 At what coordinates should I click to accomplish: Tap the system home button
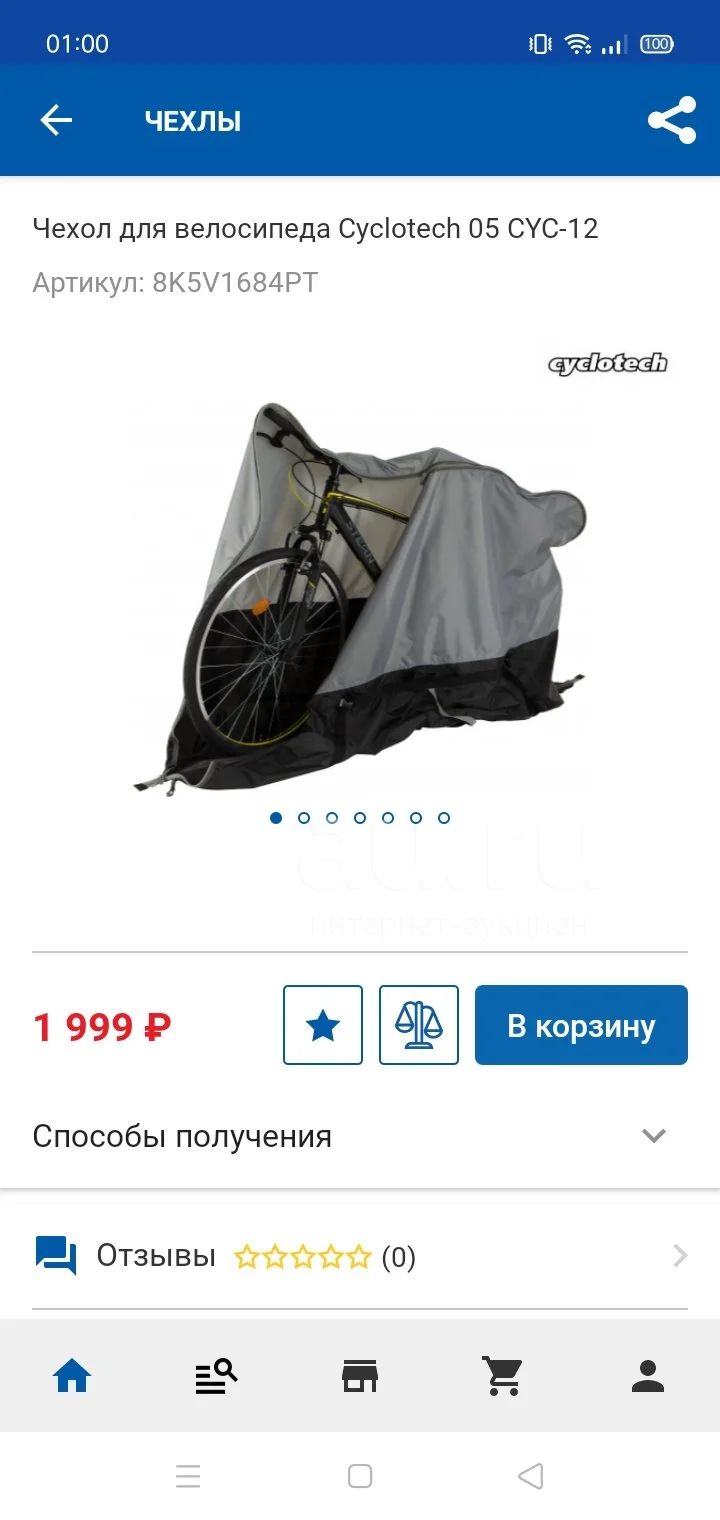click(360, 1476)
